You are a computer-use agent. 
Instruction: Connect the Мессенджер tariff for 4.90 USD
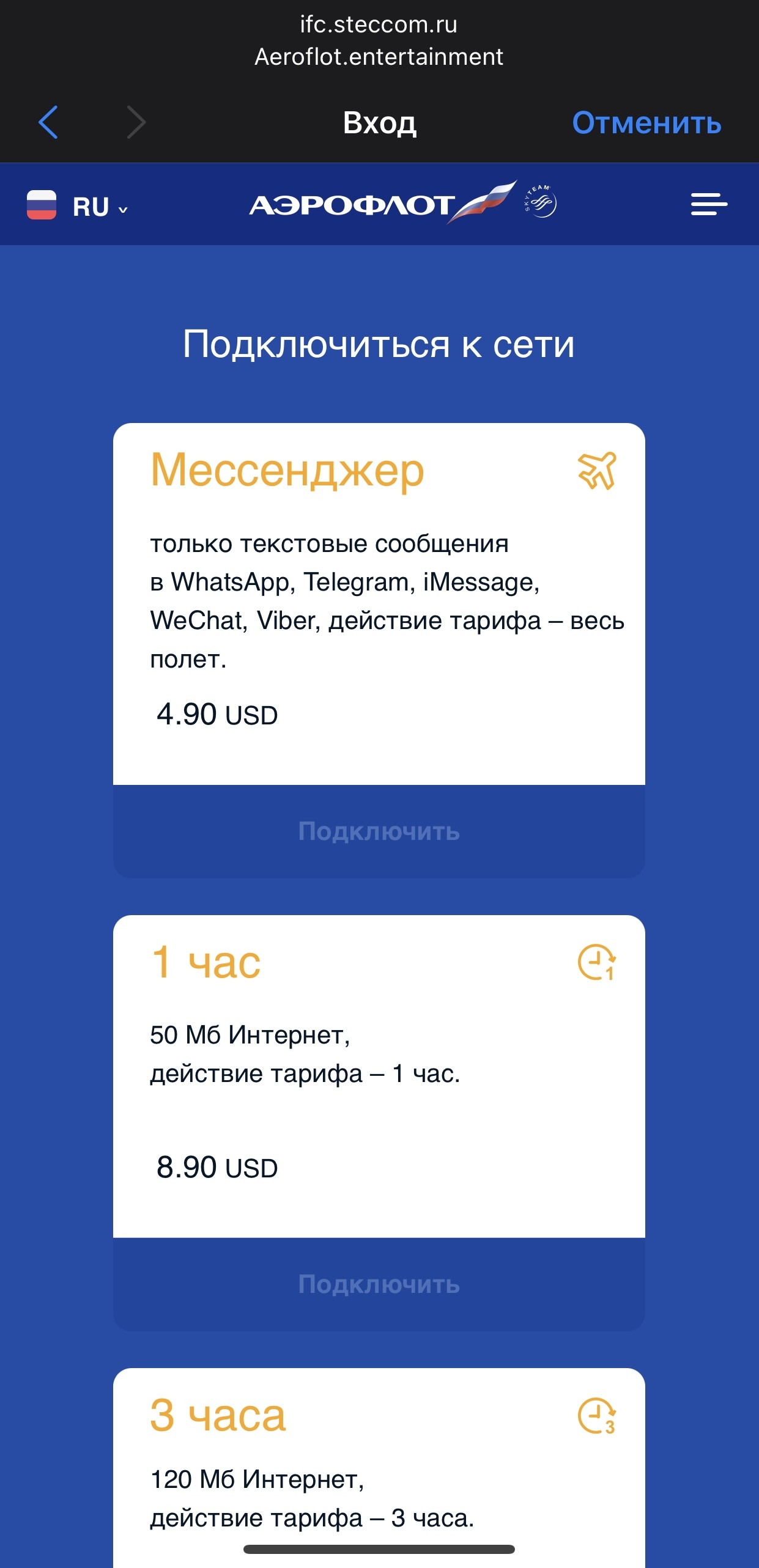tap(379, 831)
